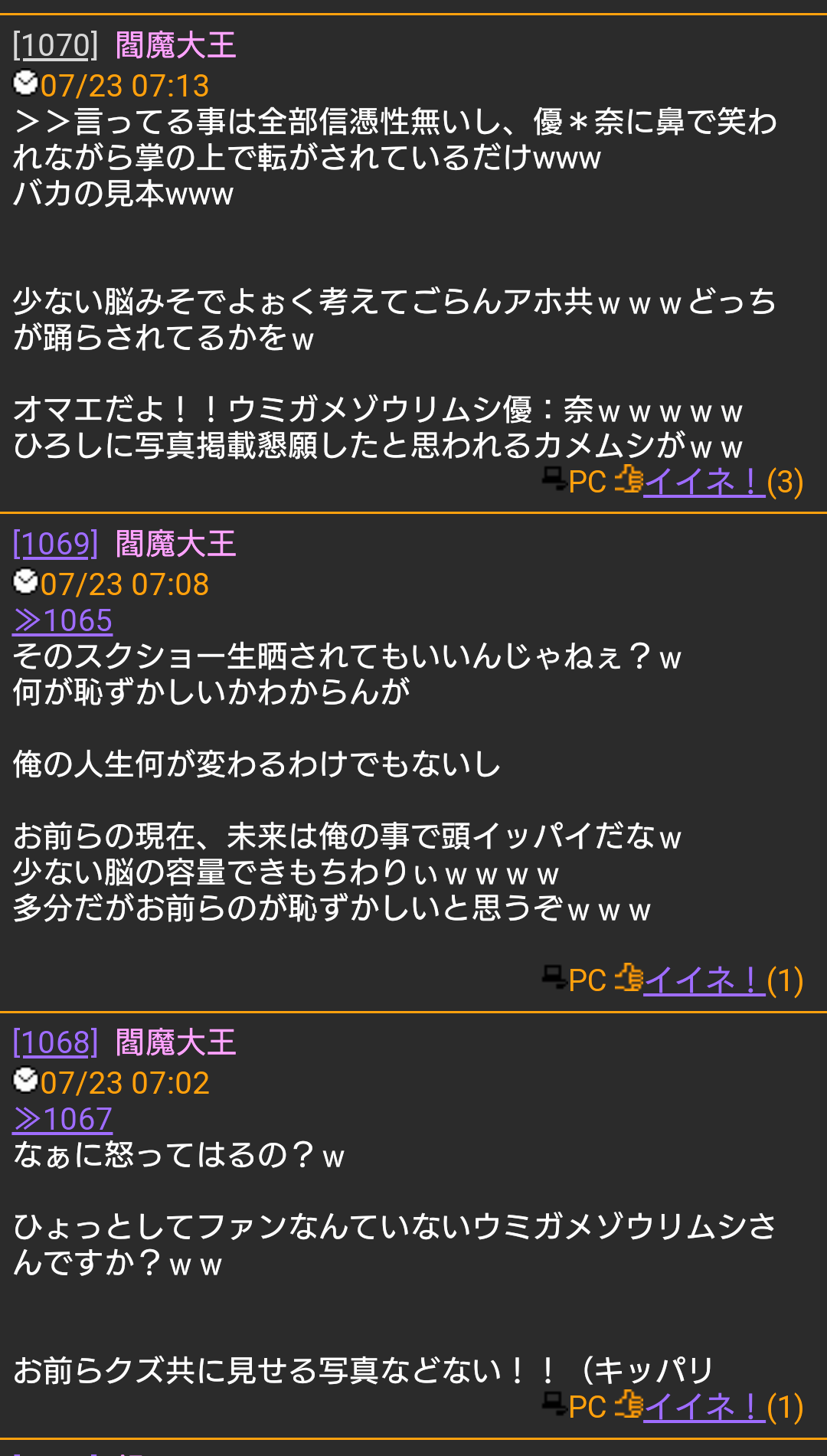
Task: Jump to the referenced post ≫1065
Action: 63,620
